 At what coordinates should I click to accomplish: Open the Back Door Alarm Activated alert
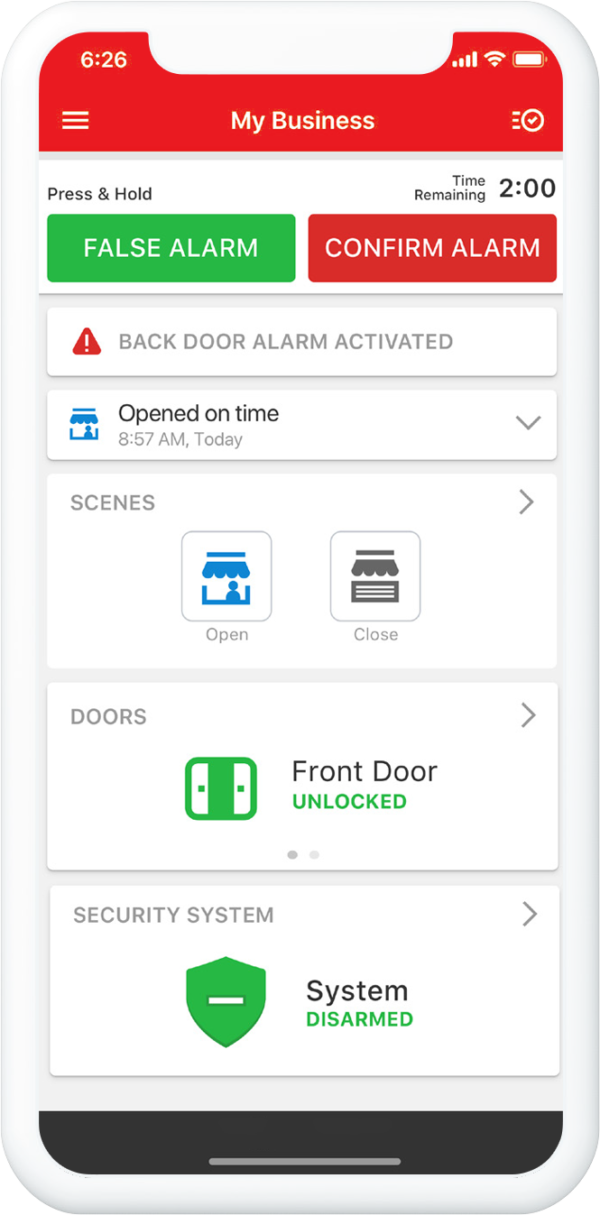click(301, 342)
